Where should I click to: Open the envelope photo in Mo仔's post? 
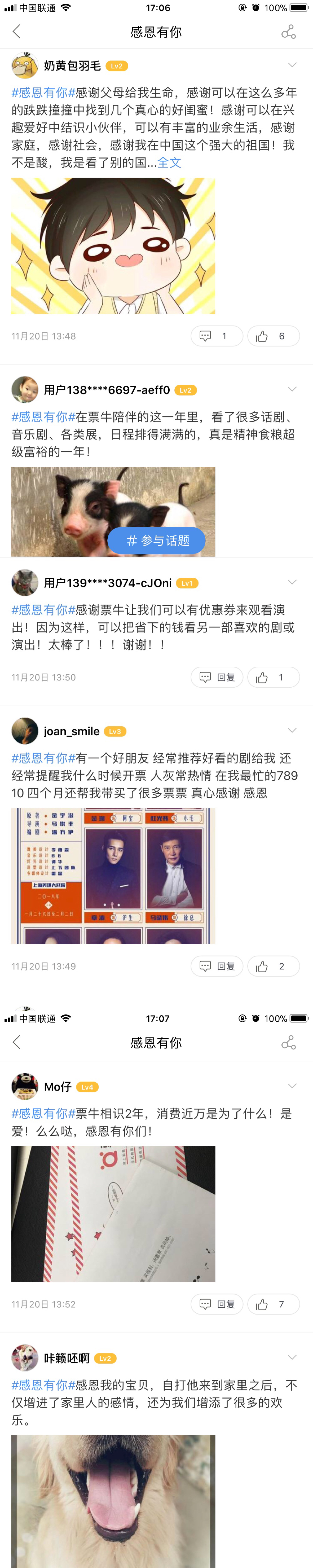click(x=113, y=1214)
